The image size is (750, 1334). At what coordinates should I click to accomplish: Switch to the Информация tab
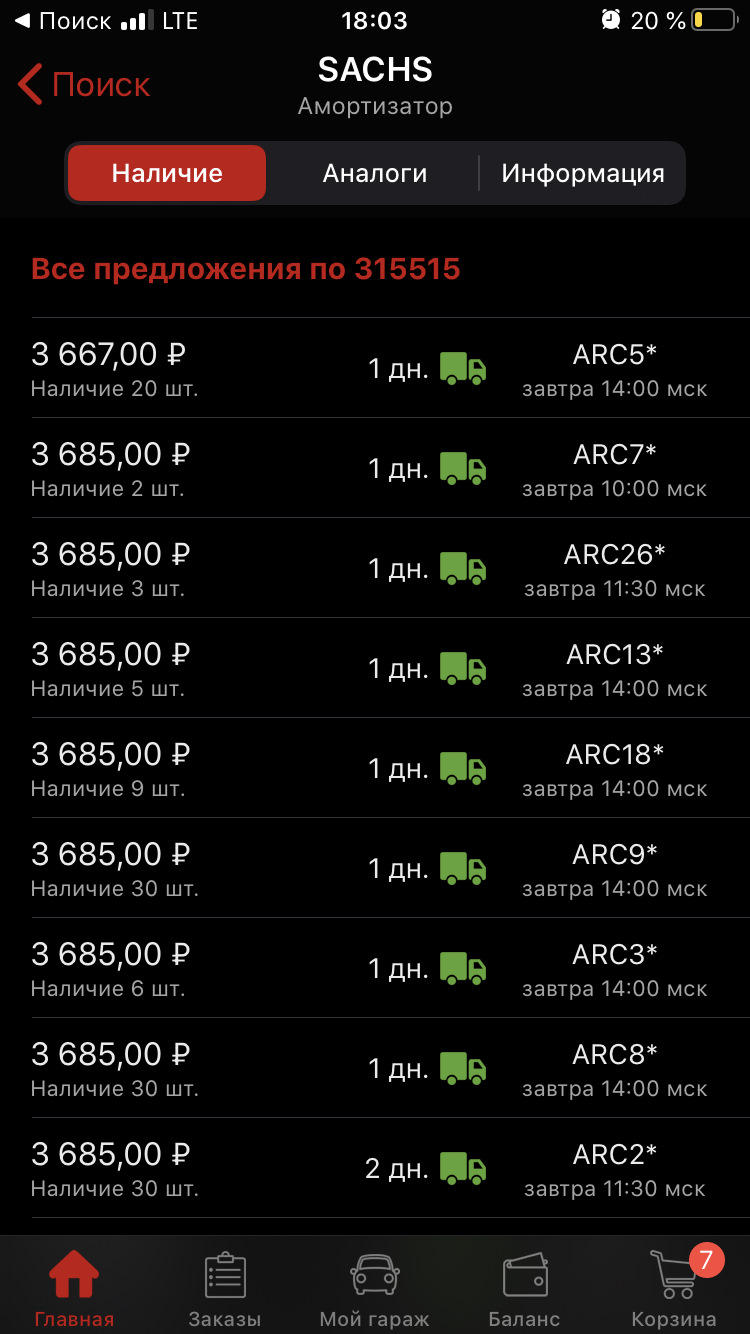point(582,173)
